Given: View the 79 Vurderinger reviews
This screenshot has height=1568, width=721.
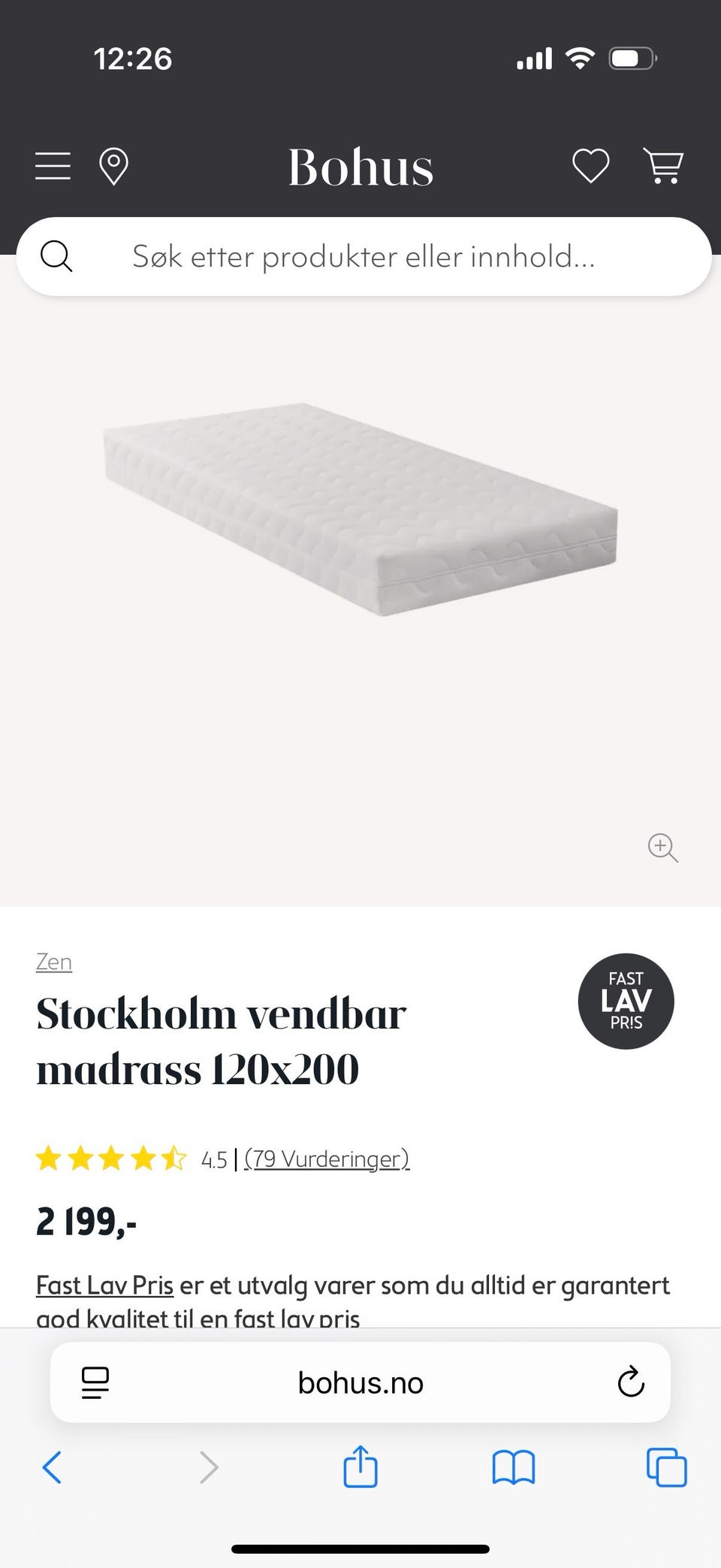Looking at the screenshot, I should 327,1159.
